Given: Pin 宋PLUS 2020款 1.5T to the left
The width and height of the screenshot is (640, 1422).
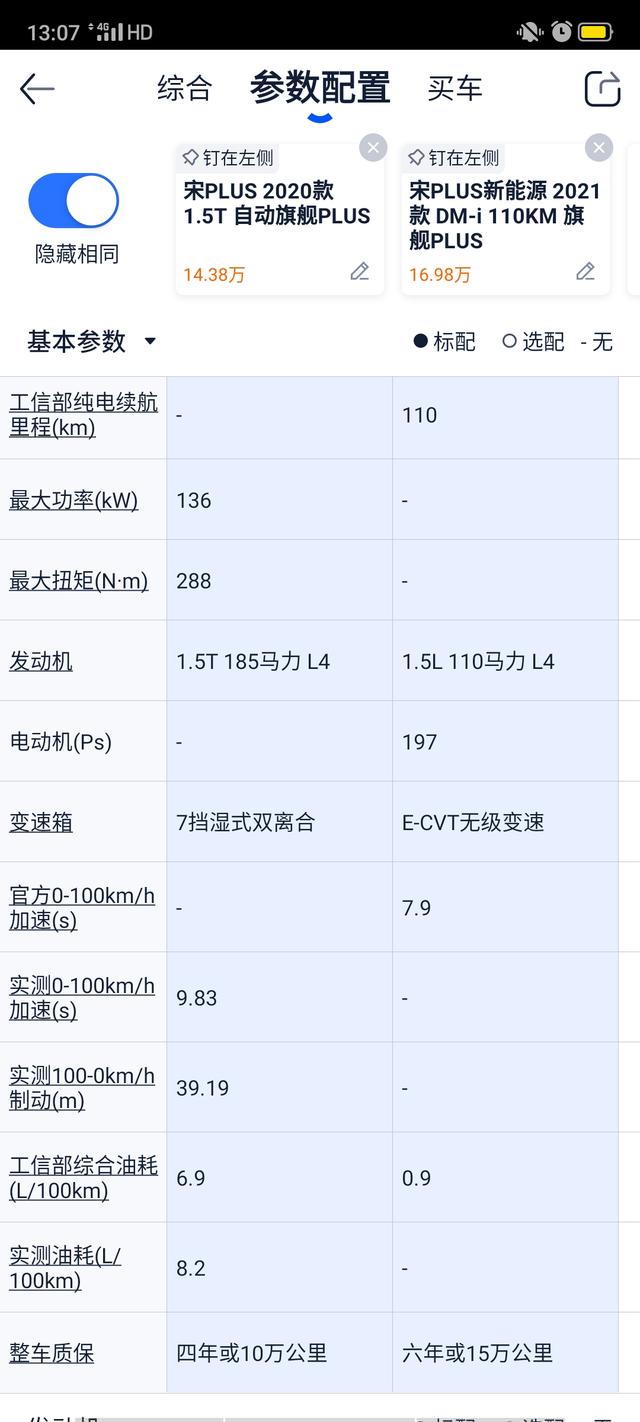Looking at the screenshot, I should [x=227, y=158].
